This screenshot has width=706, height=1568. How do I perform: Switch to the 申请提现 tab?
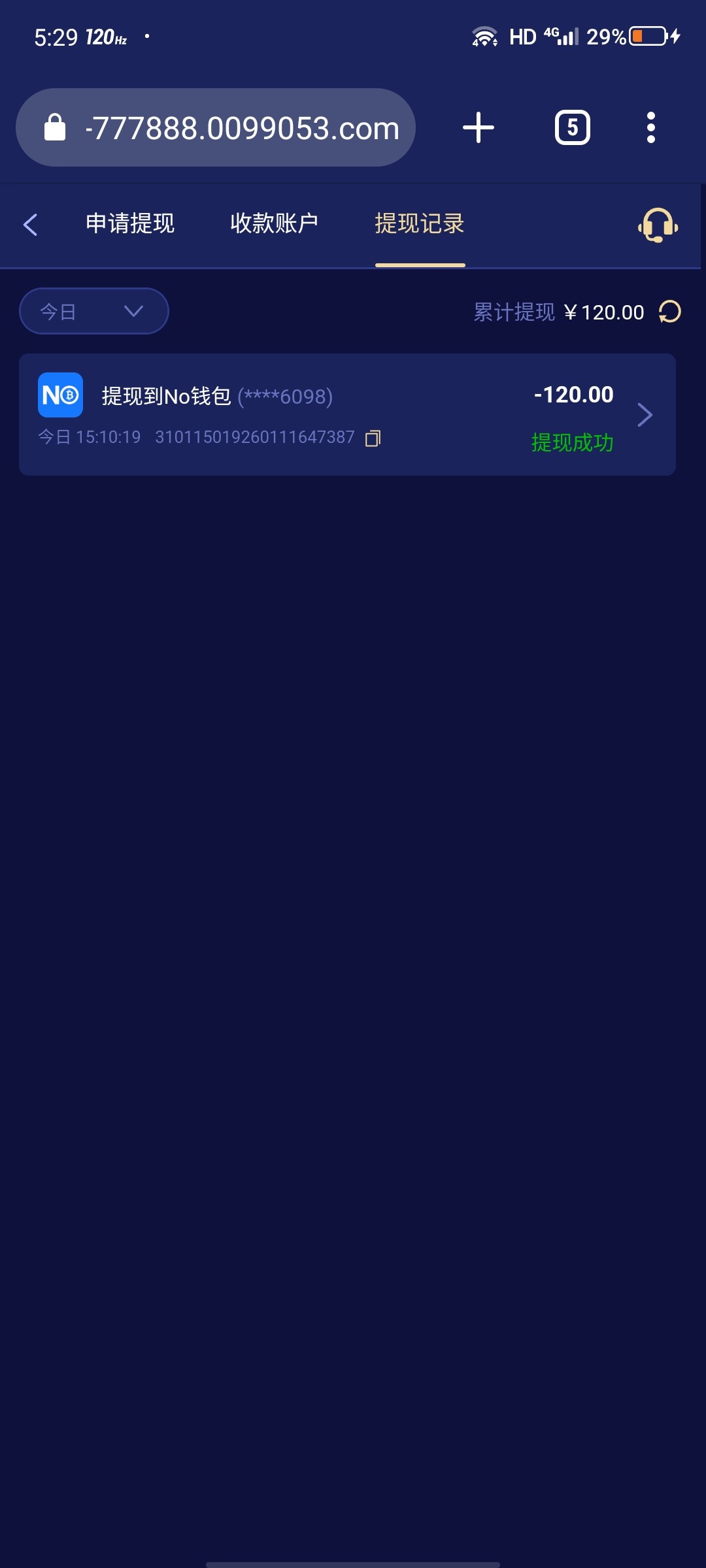(x=129, y=224)
